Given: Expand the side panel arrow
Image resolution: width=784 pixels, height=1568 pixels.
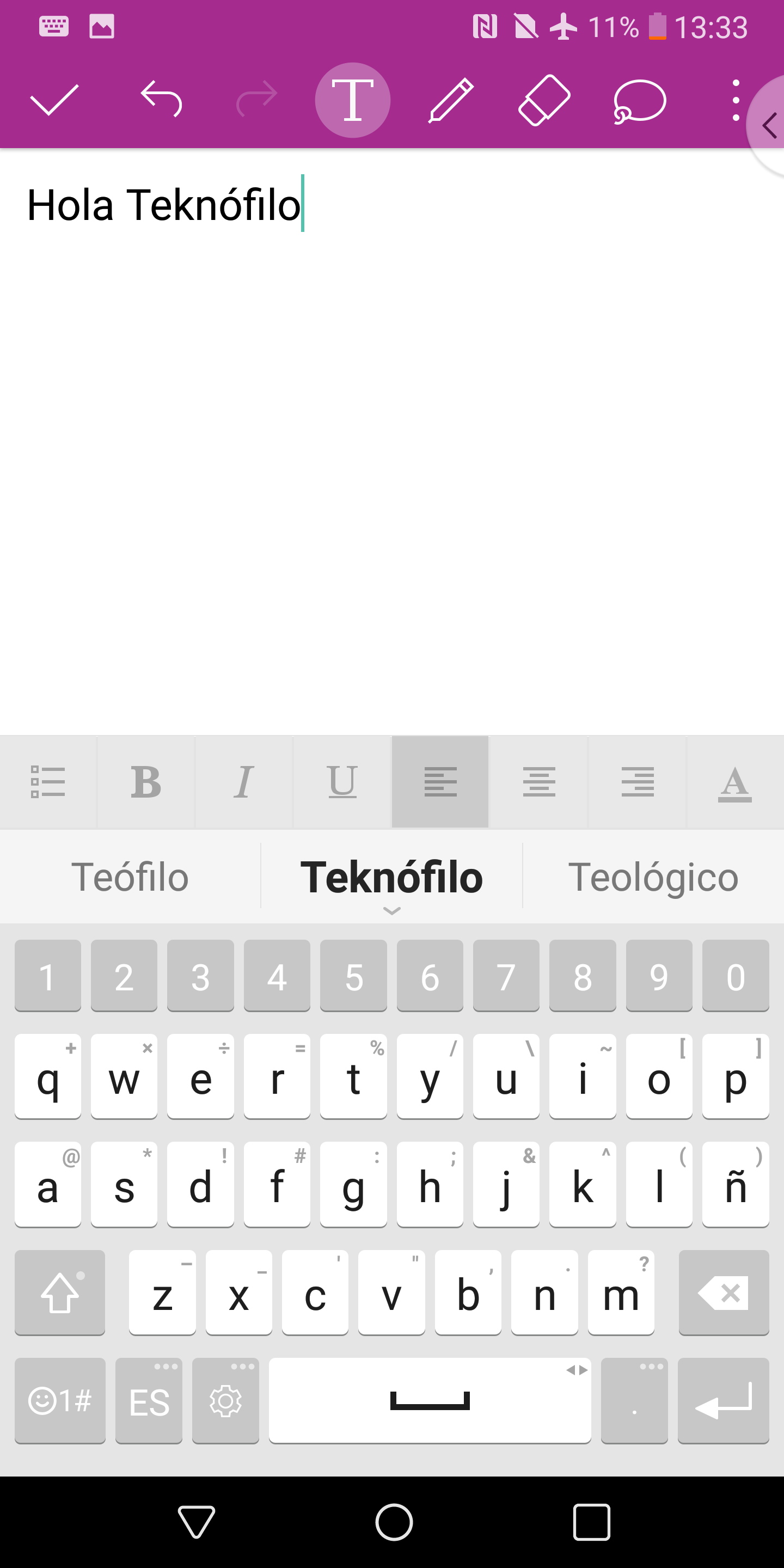Looking at the screenshot, I should 769,125.
